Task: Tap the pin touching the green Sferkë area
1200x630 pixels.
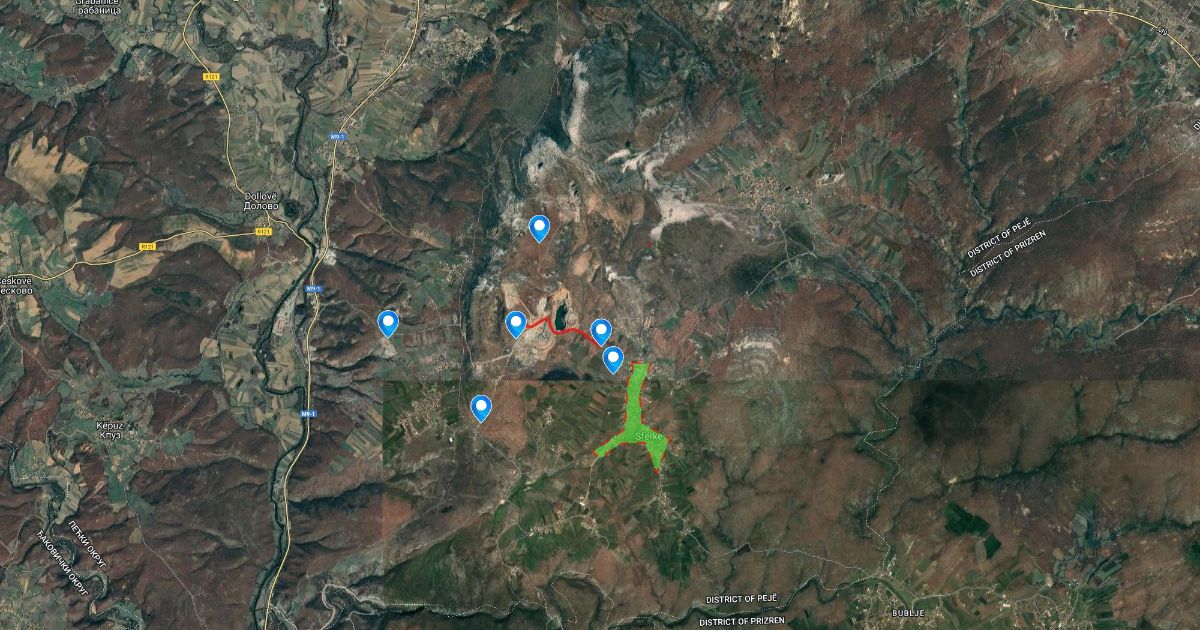Action: [x=613, y=359]
